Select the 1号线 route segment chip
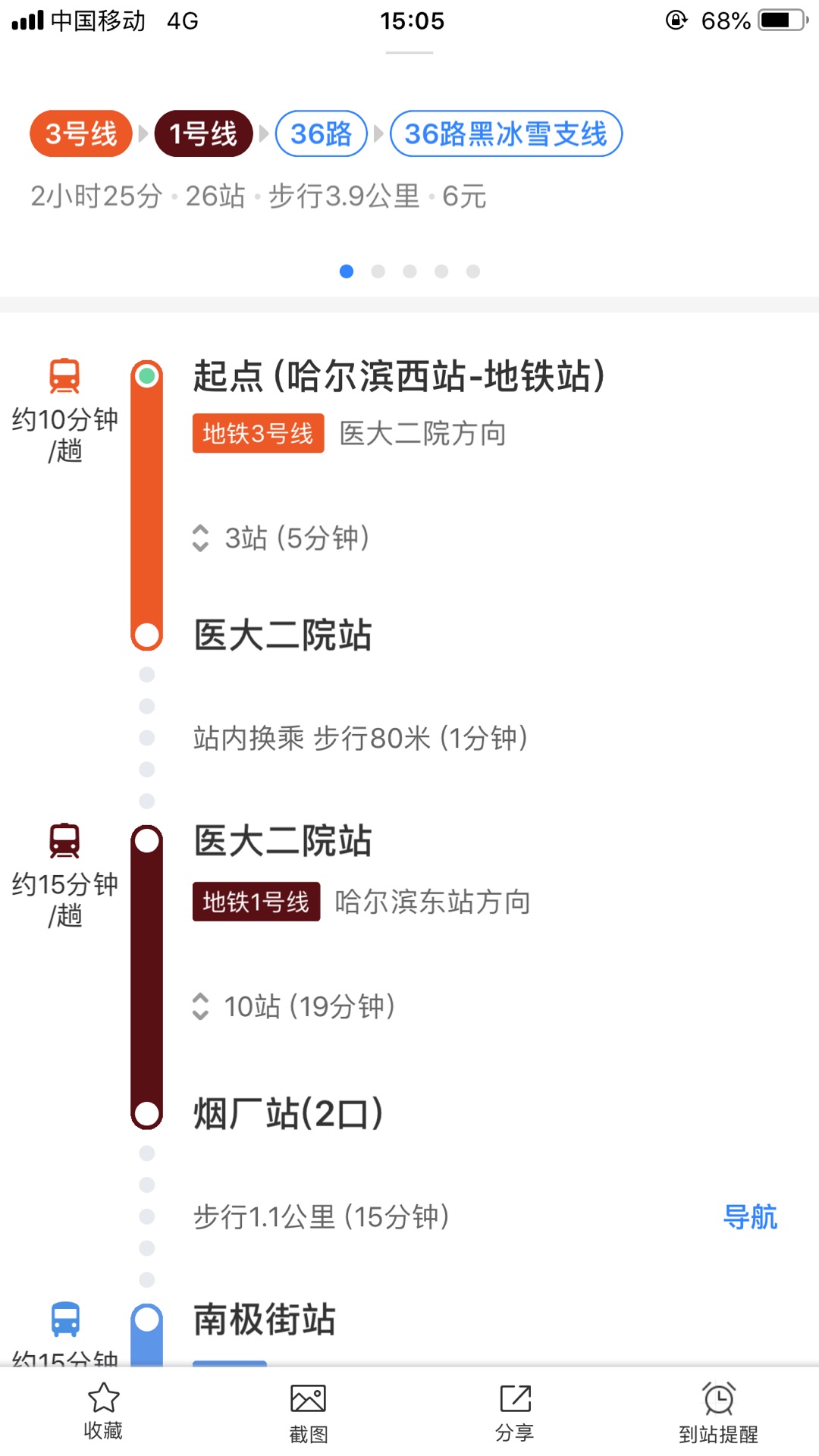 tap(203, 134)
